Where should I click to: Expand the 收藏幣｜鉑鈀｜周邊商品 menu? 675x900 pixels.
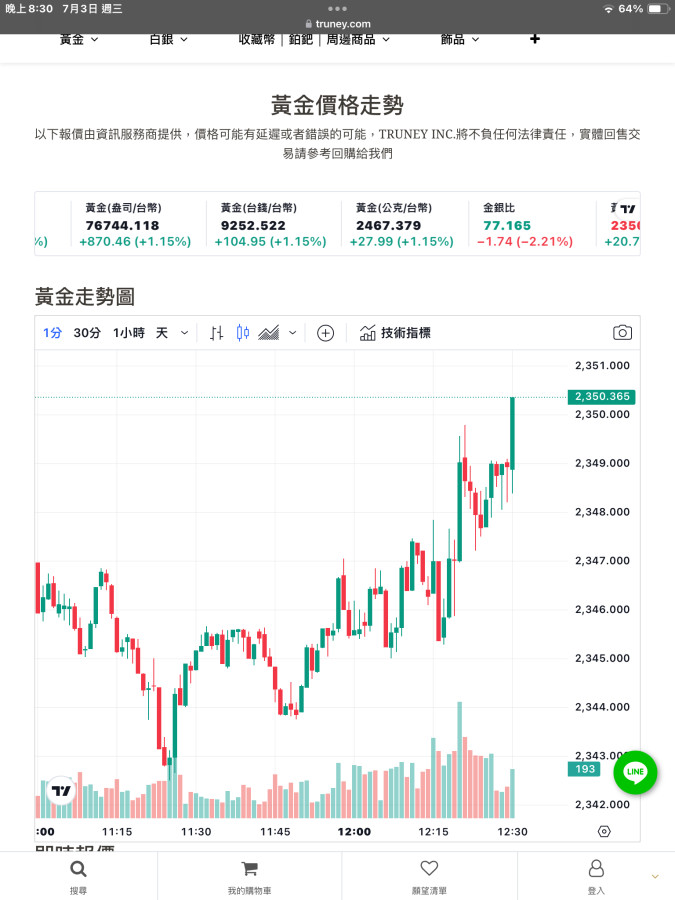coord(313,39)
